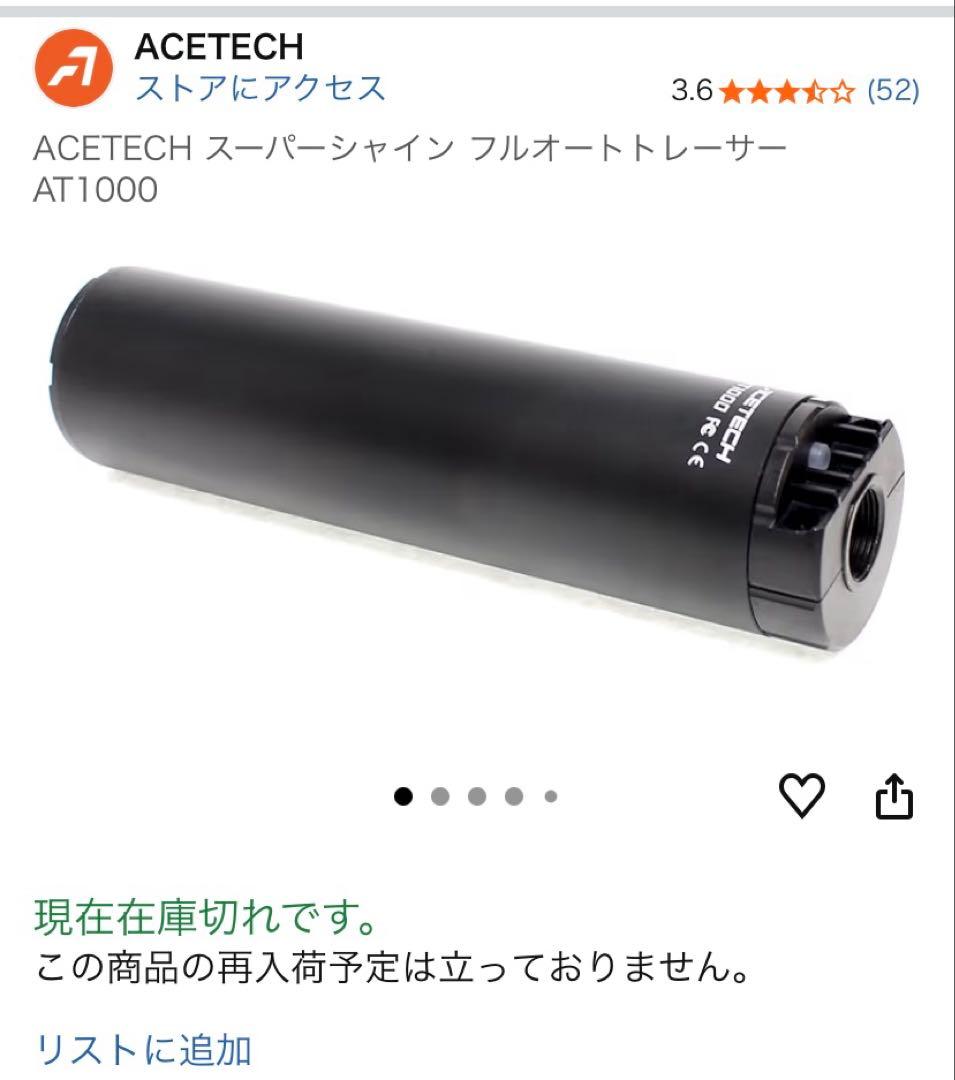Click the half-filled fourth star icon
Viewport: 955px width, 1080px height.
(x=815, y=91)
